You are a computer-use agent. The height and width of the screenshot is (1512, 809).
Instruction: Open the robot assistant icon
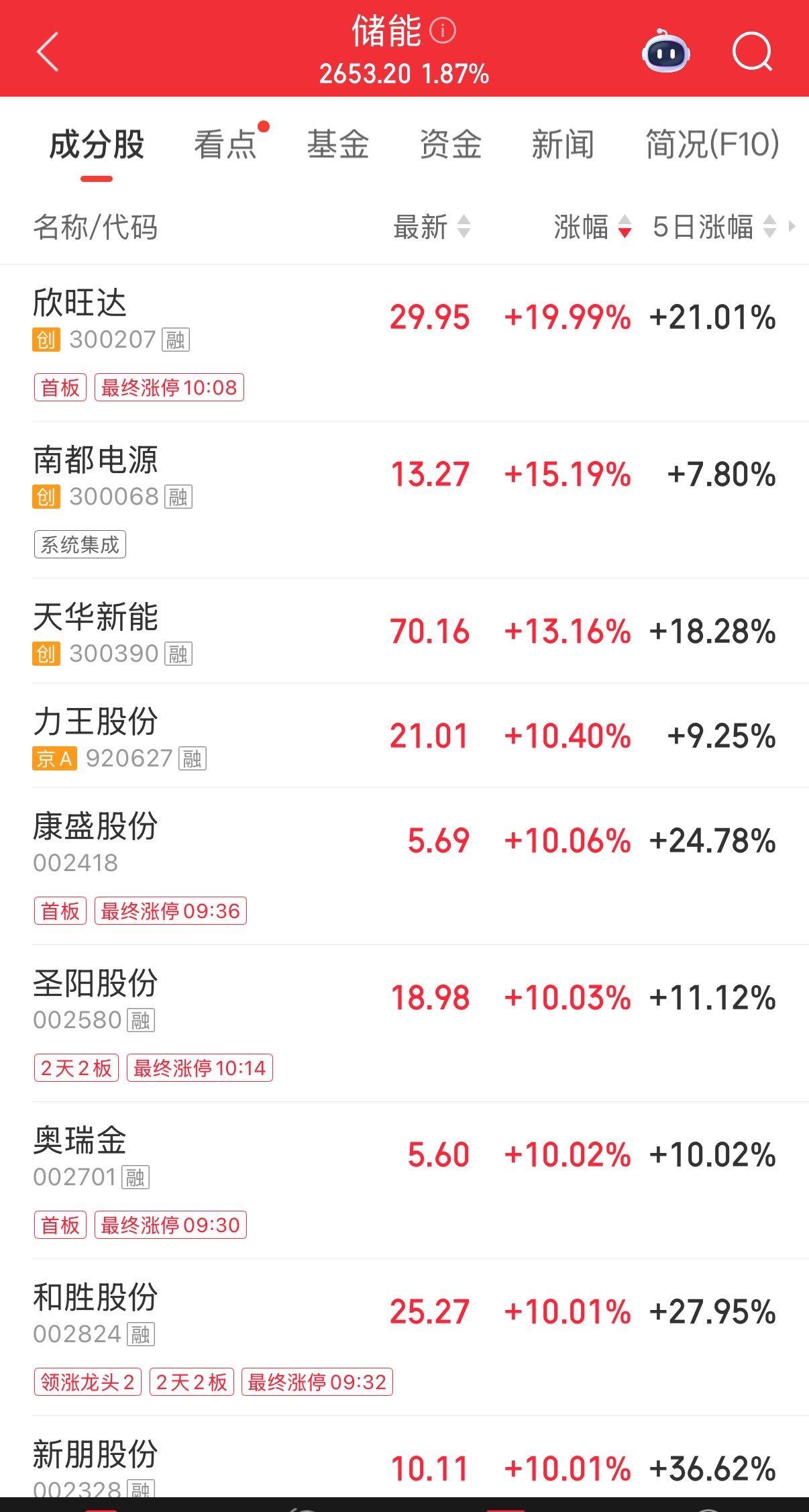tap(665, 52)
